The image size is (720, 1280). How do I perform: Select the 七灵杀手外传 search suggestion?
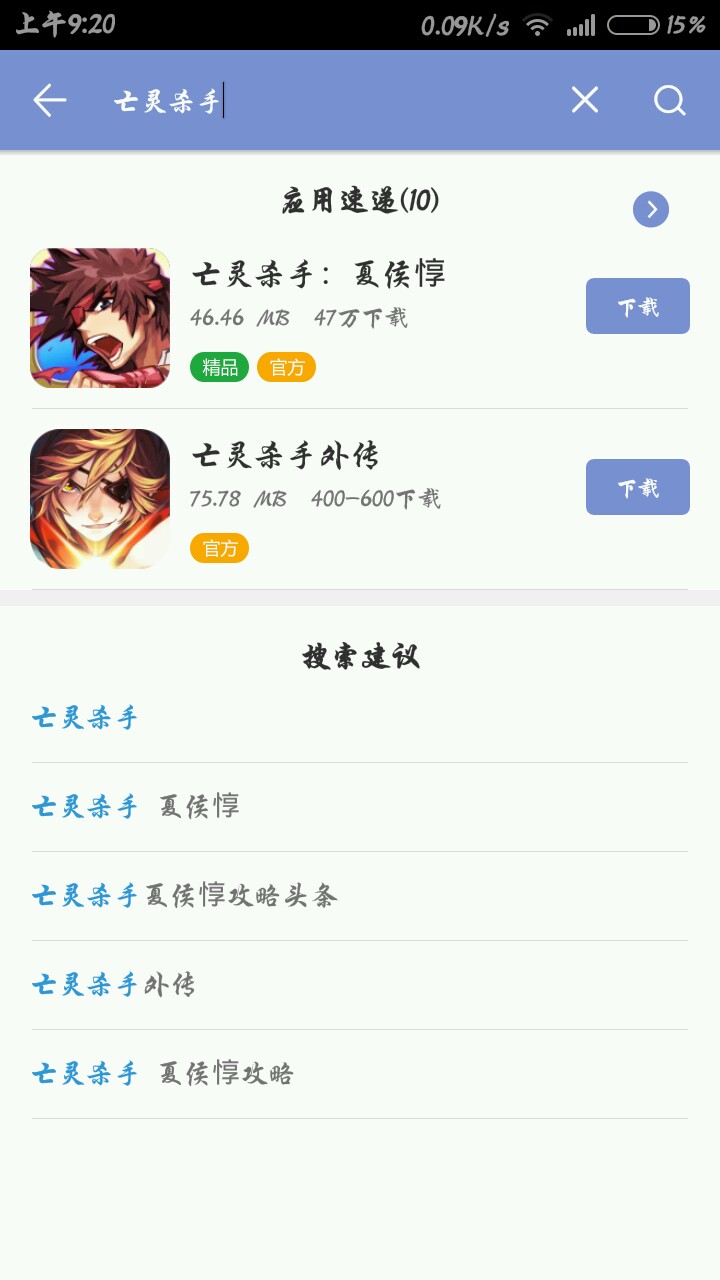[113, 985]
